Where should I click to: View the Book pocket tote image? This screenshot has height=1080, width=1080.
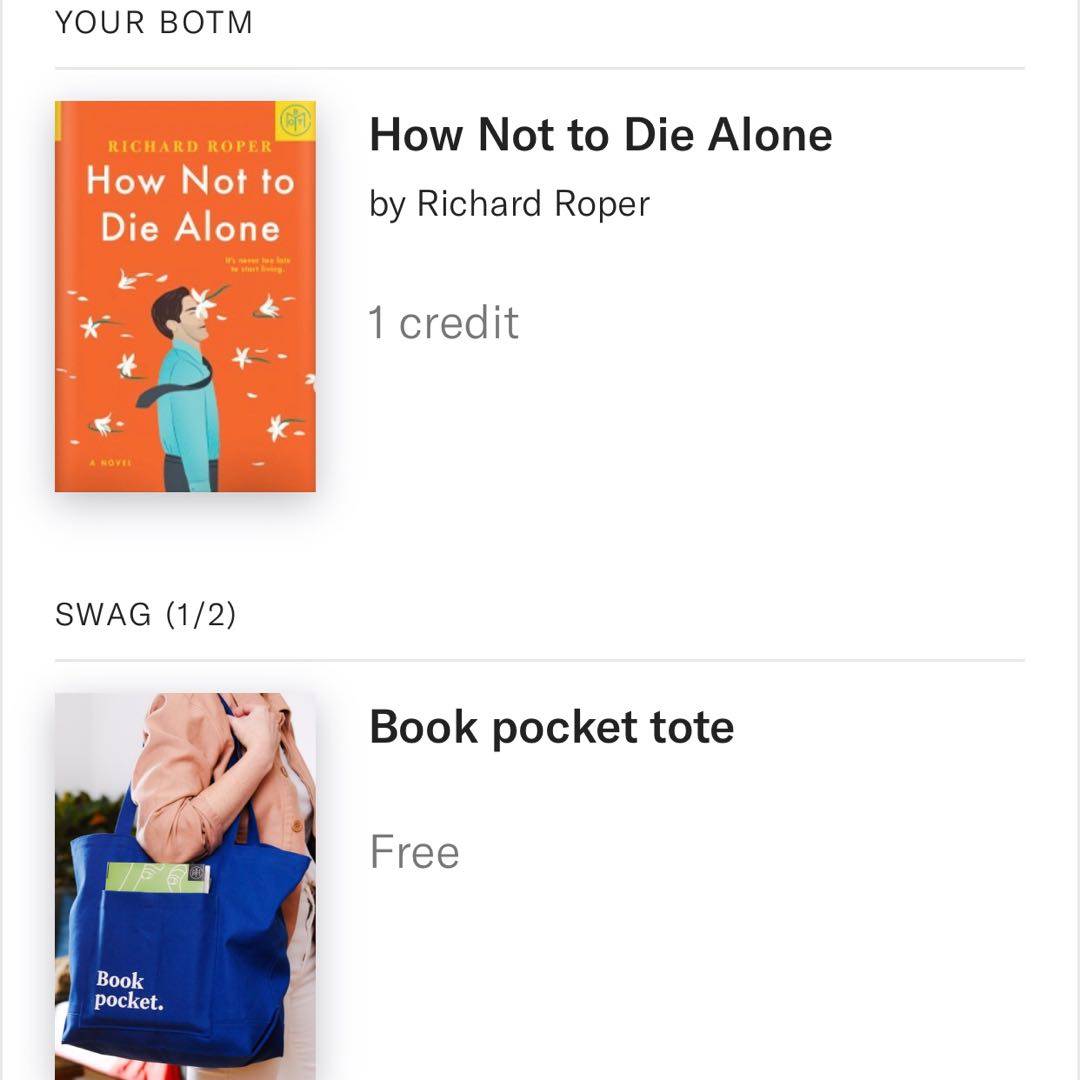(x=185, y=885)
